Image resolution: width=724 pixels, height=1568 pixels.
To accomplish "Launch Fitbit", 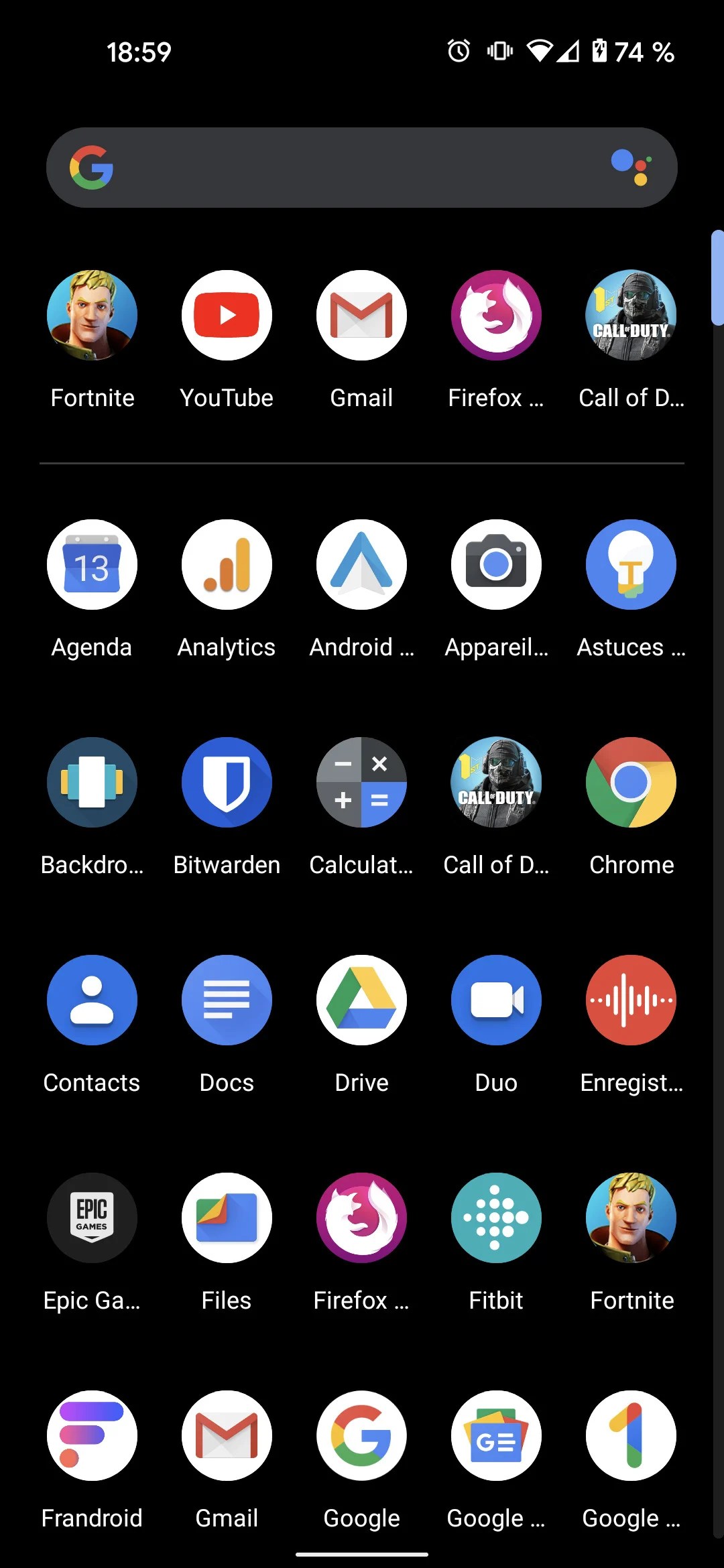I will point(496,1218).
